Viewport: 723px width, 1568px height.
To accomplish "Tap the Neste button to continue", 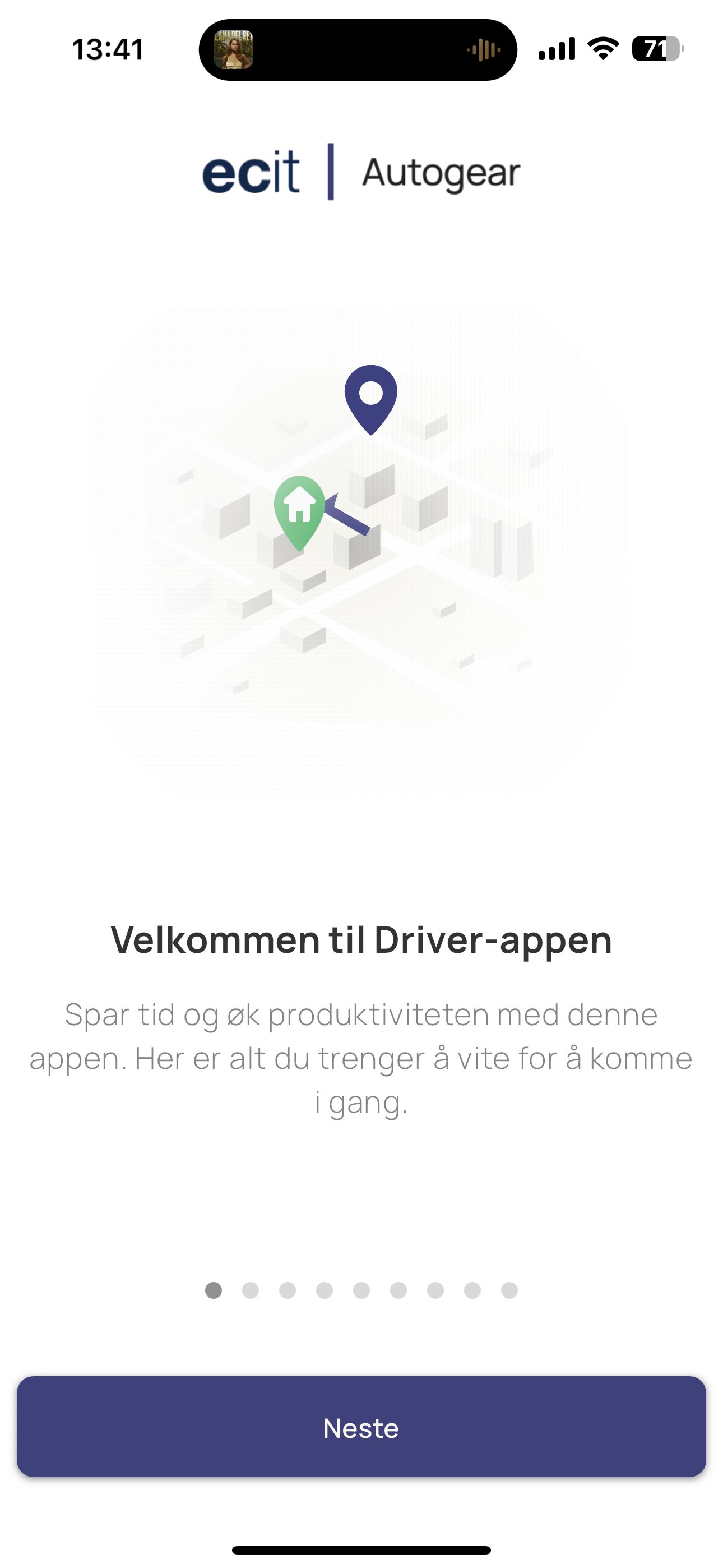I will (361, 1427).
